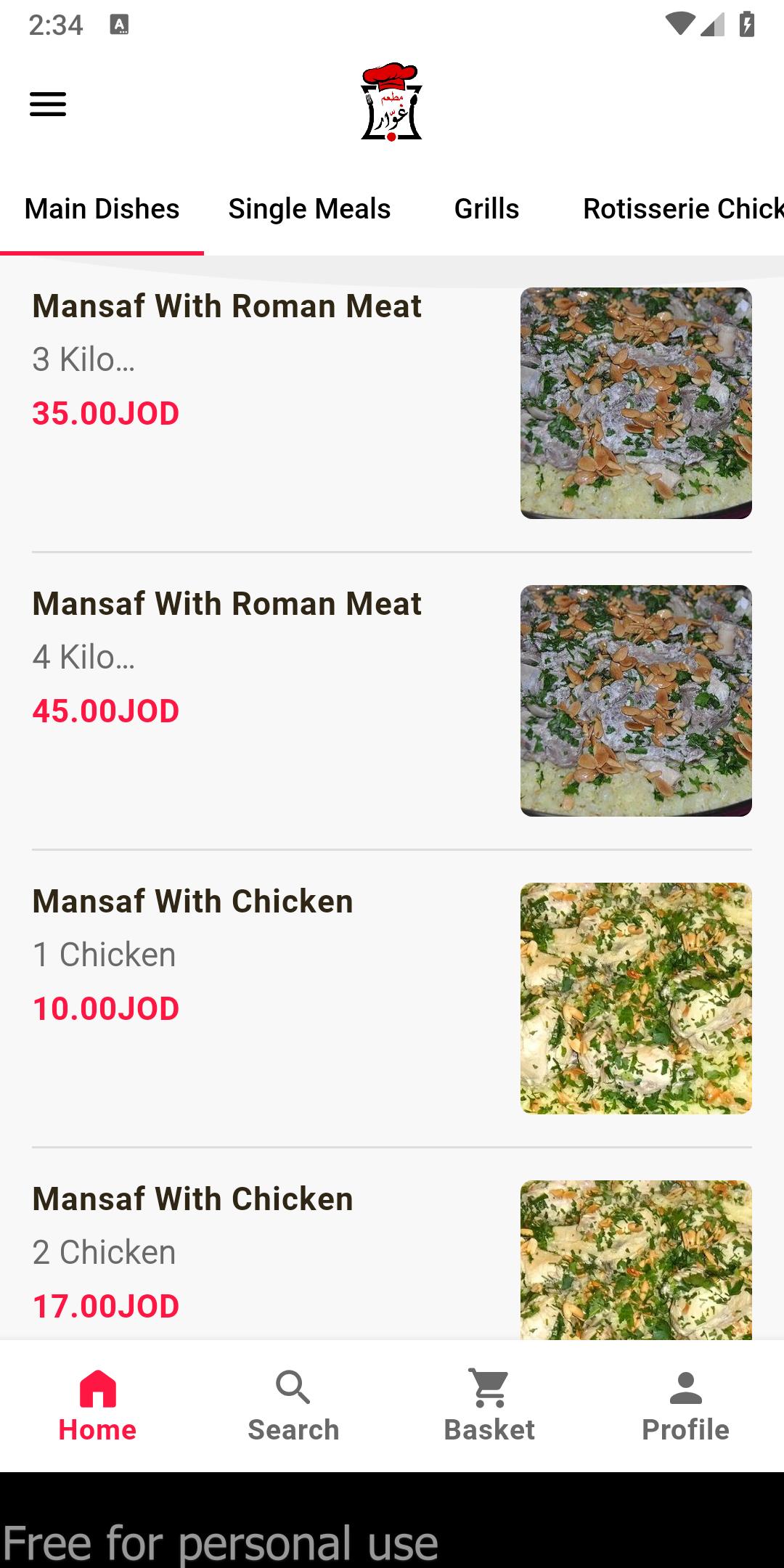
Task: Tap the Home bottom navigation item
Action: click(97, 1406)
